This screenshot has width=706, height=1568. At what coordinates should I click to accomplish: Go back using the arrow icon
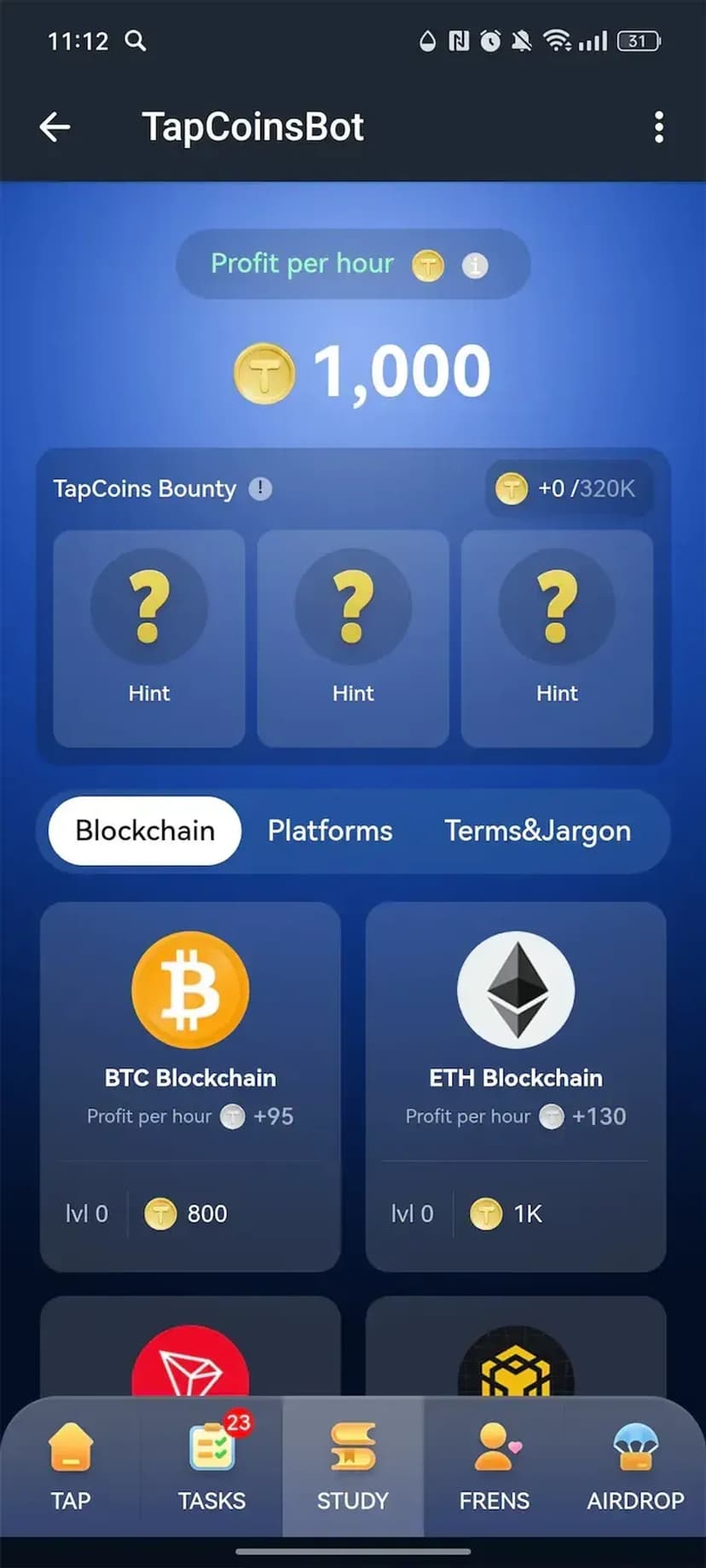pos(55,128)
